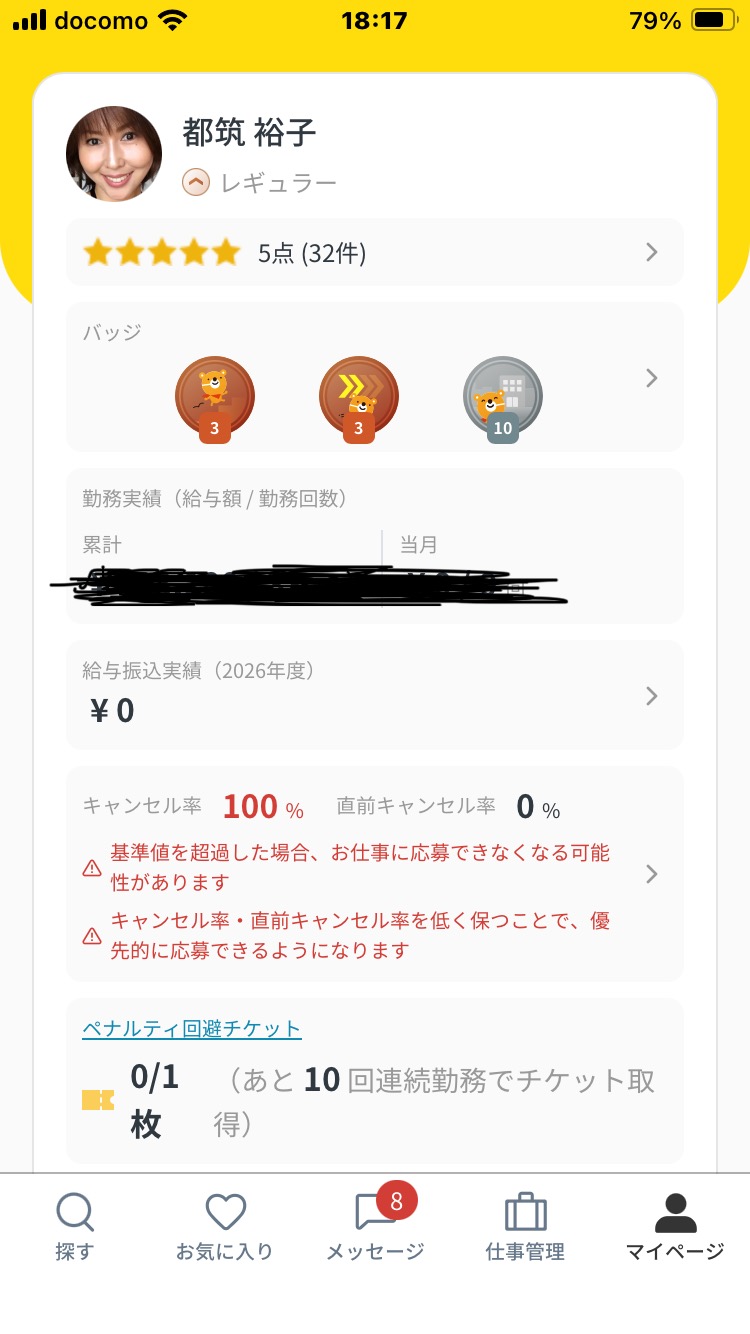Switch to the 探す tab
The image size is (750, 1334).
coord(75,1226)
